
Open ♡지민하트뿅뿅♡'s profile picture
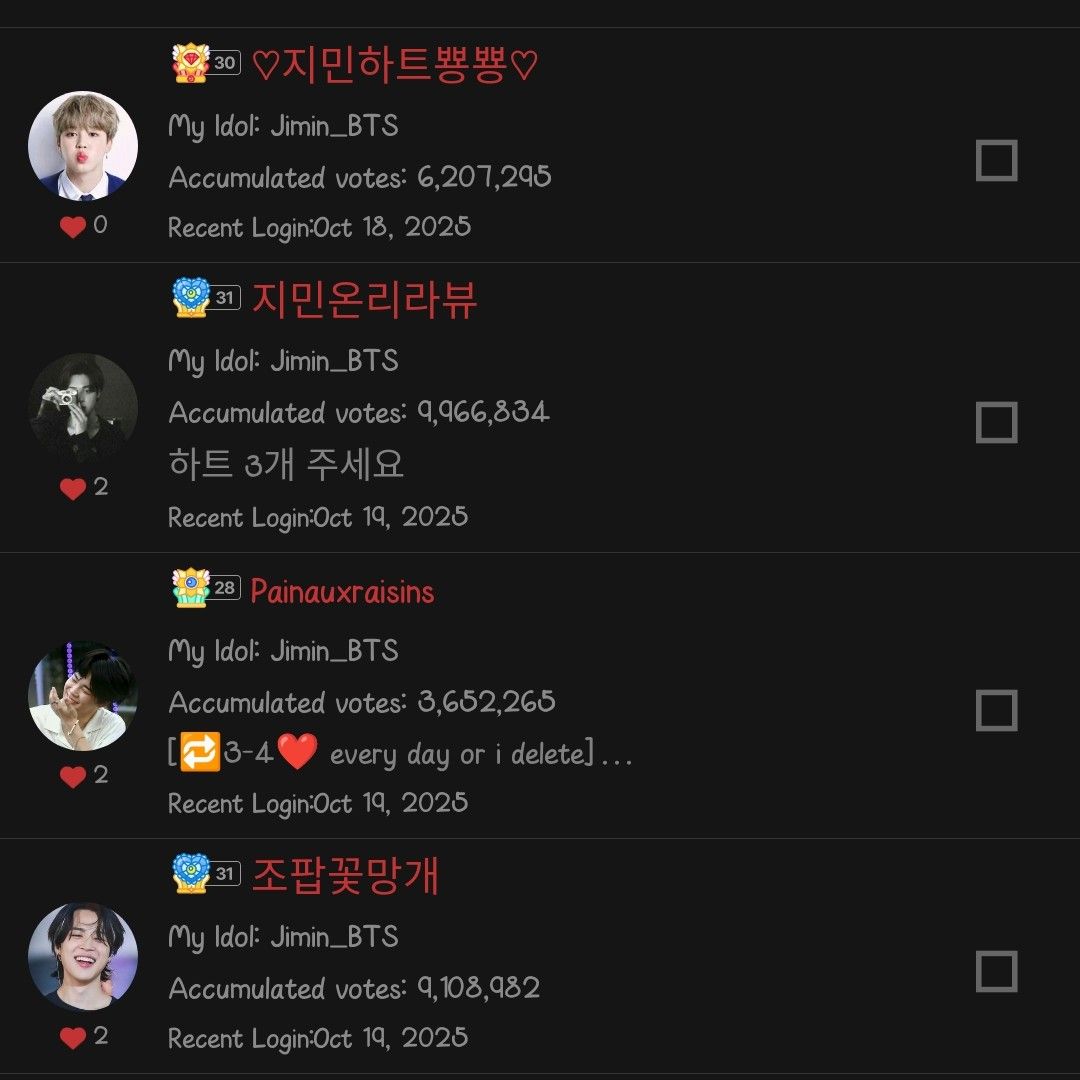pyautogui.click(x=83, y=146)
